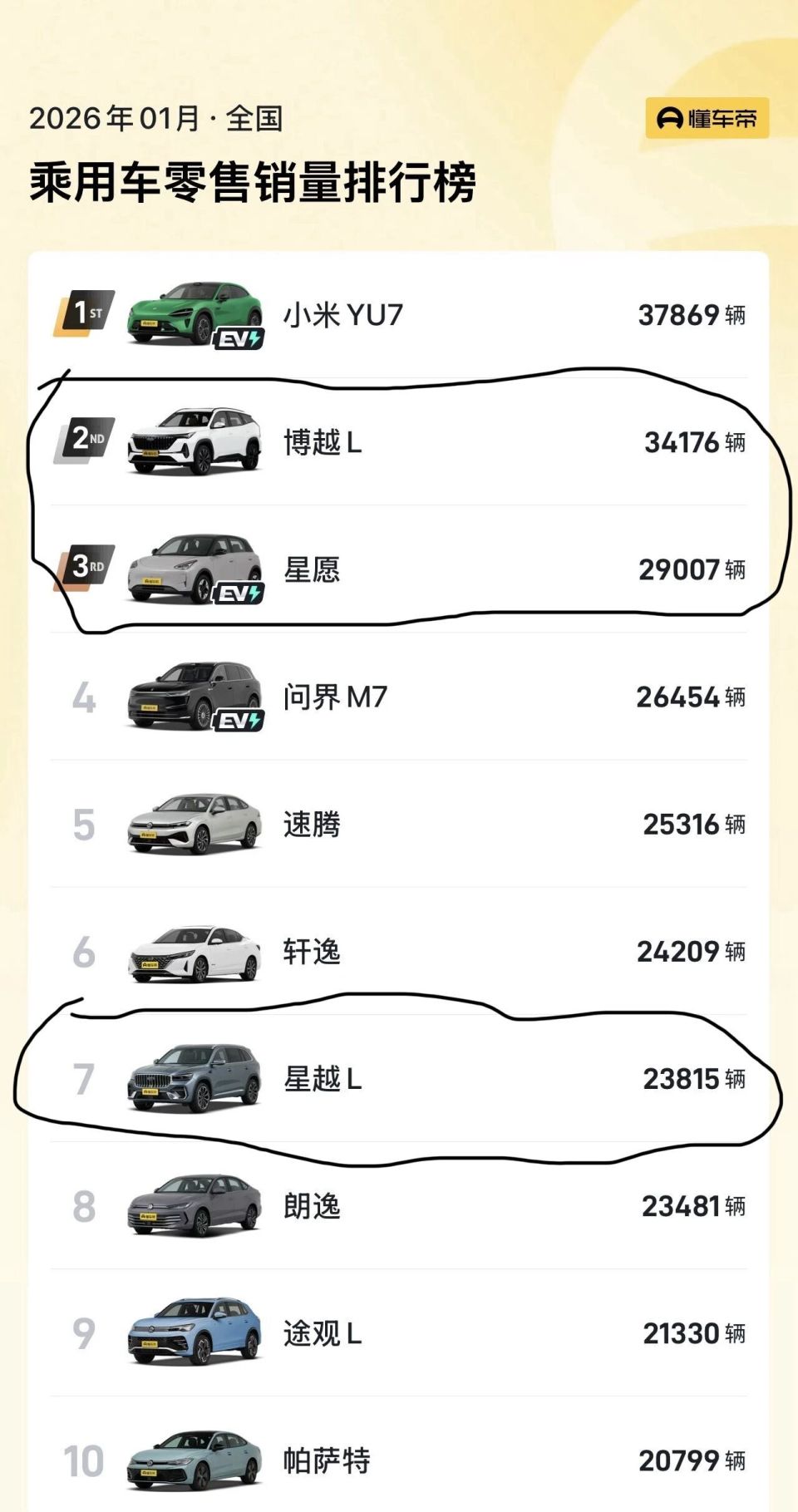This screenshot has width=798, height=1512.
Task: Select the 博越 L row entry
Action: coord(399,445)
